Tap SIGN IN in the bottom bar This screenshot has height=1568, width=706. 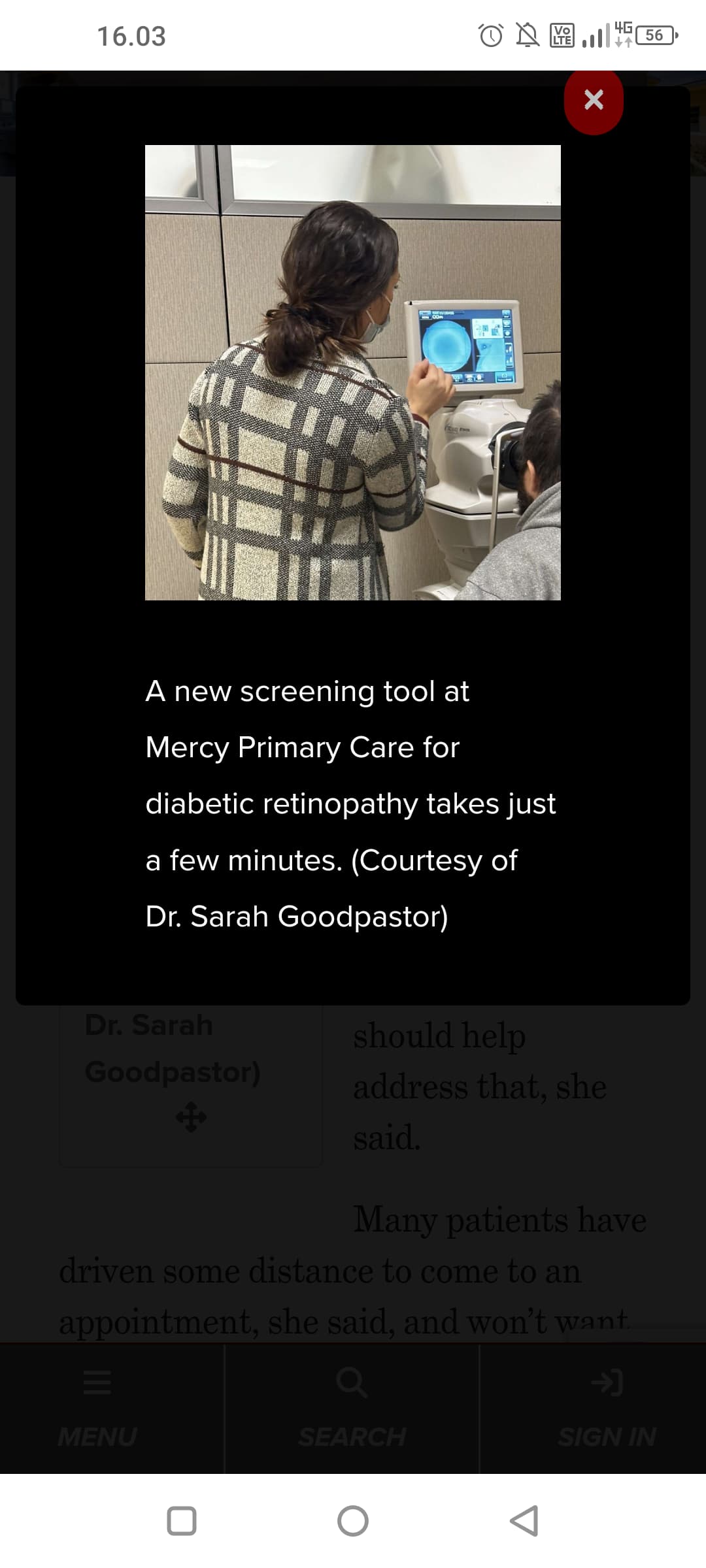coord(607,1408)
